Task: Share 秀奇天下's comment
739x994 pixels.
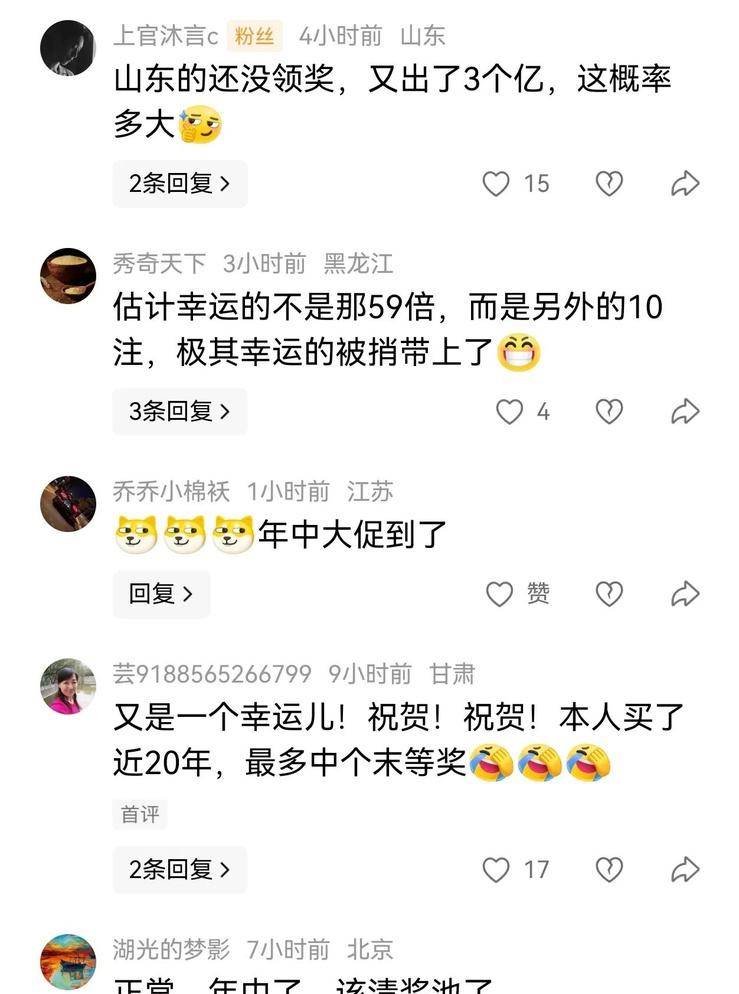Action: [685, 411]
